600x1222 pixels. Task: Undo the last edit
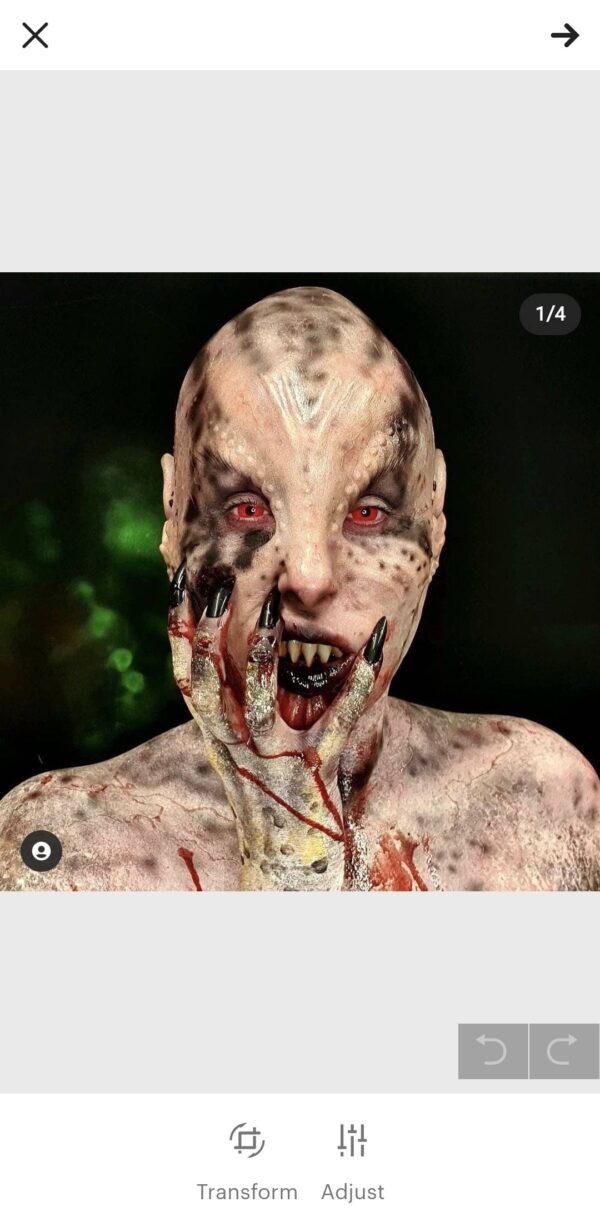493,1051
